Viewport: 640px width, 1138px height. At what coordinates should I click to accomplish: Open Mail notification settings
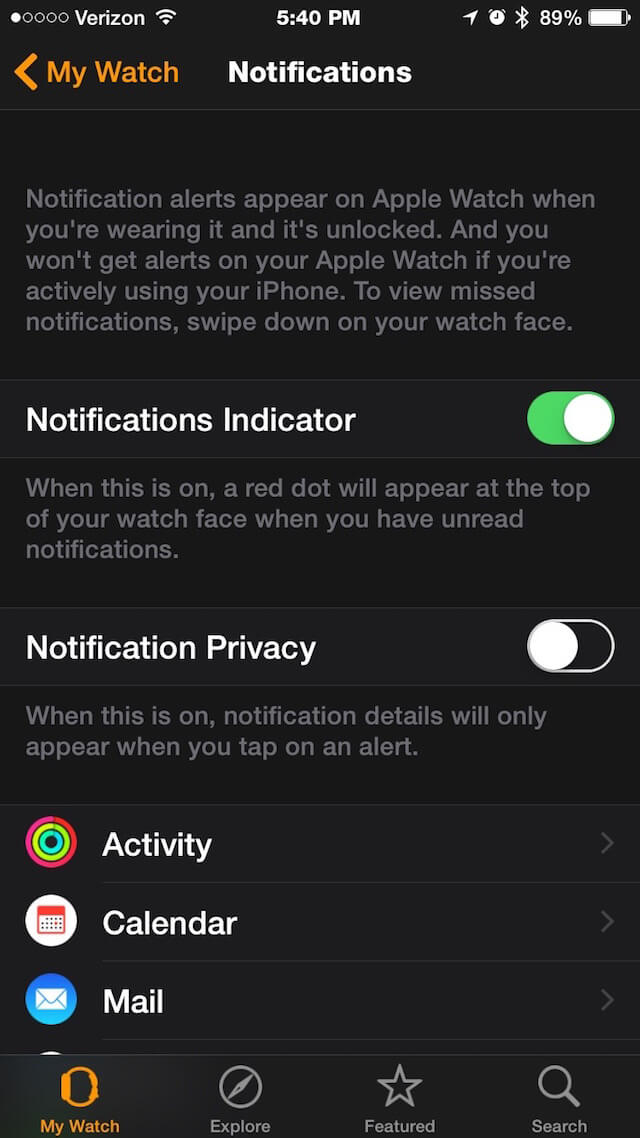320,1000
